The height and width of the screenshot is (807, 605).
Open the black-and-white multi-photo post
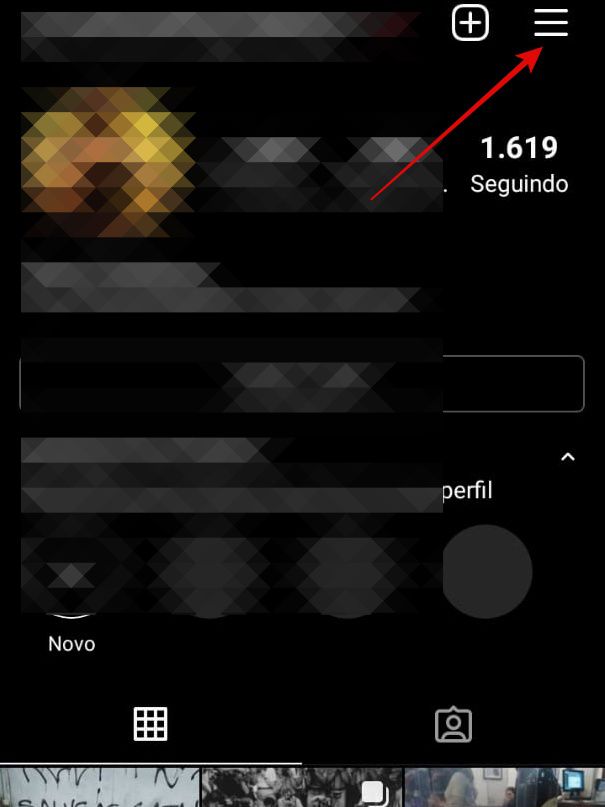click(x=302, y=787)
